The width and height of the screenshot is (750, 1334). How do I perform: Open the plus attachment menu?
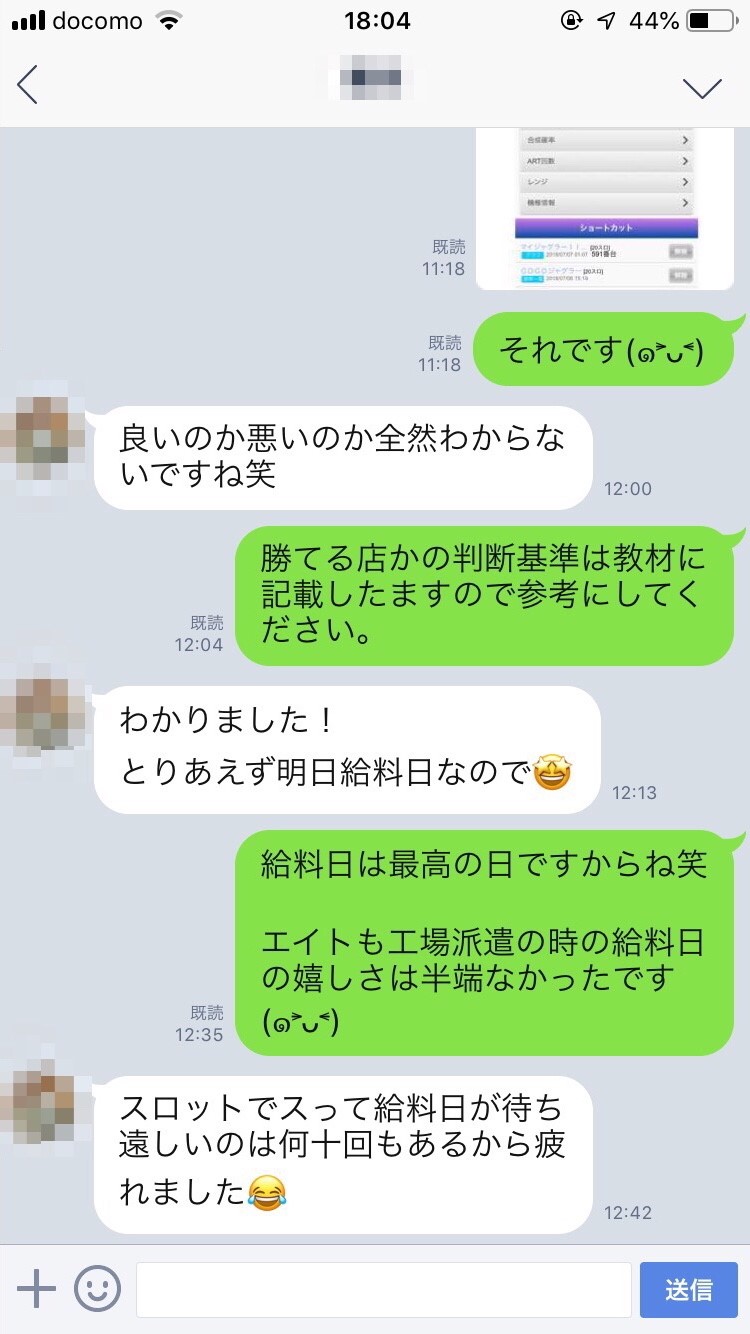coord(36,1289)
